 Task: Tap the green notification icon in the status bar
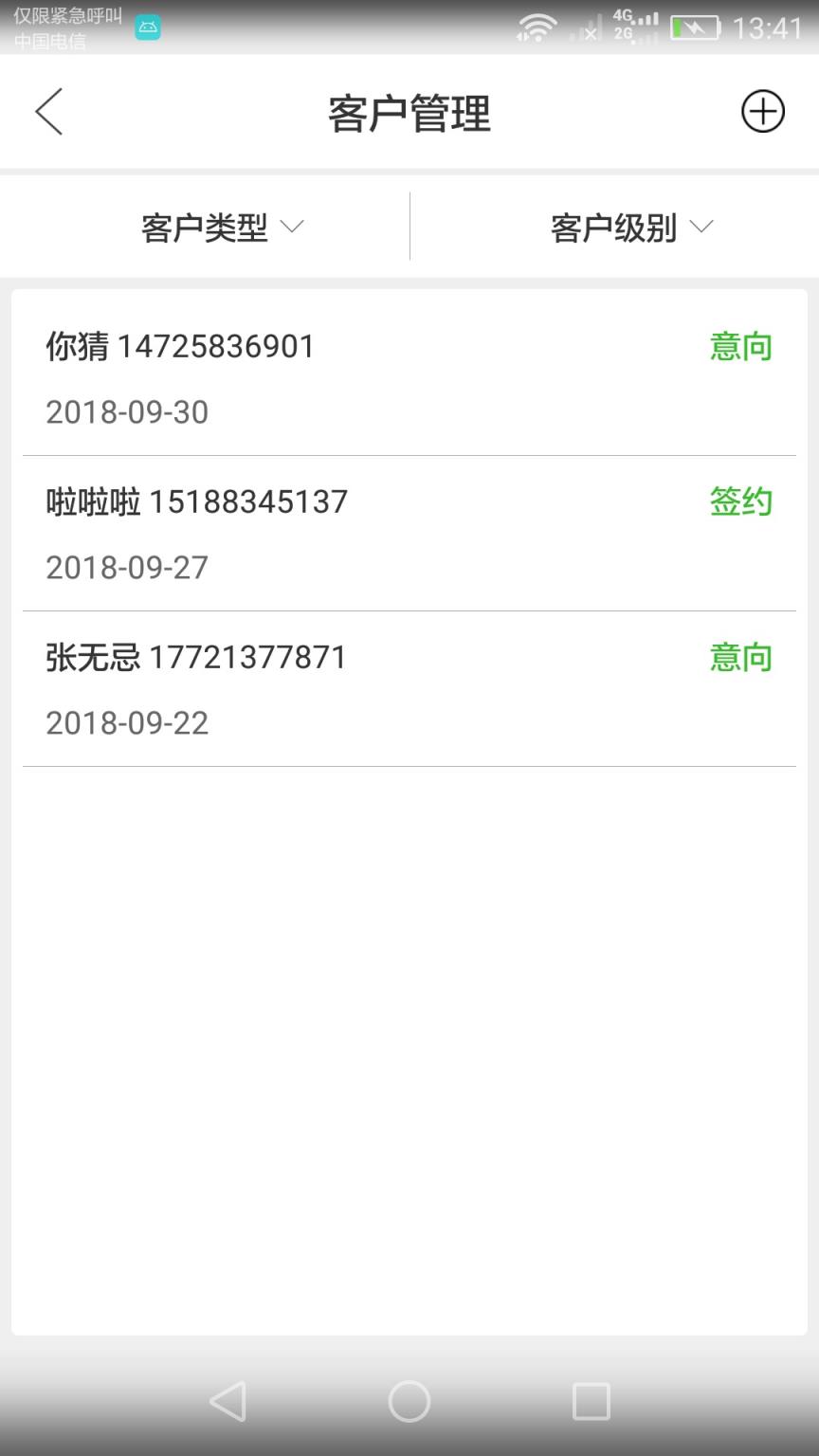(147, 27)
